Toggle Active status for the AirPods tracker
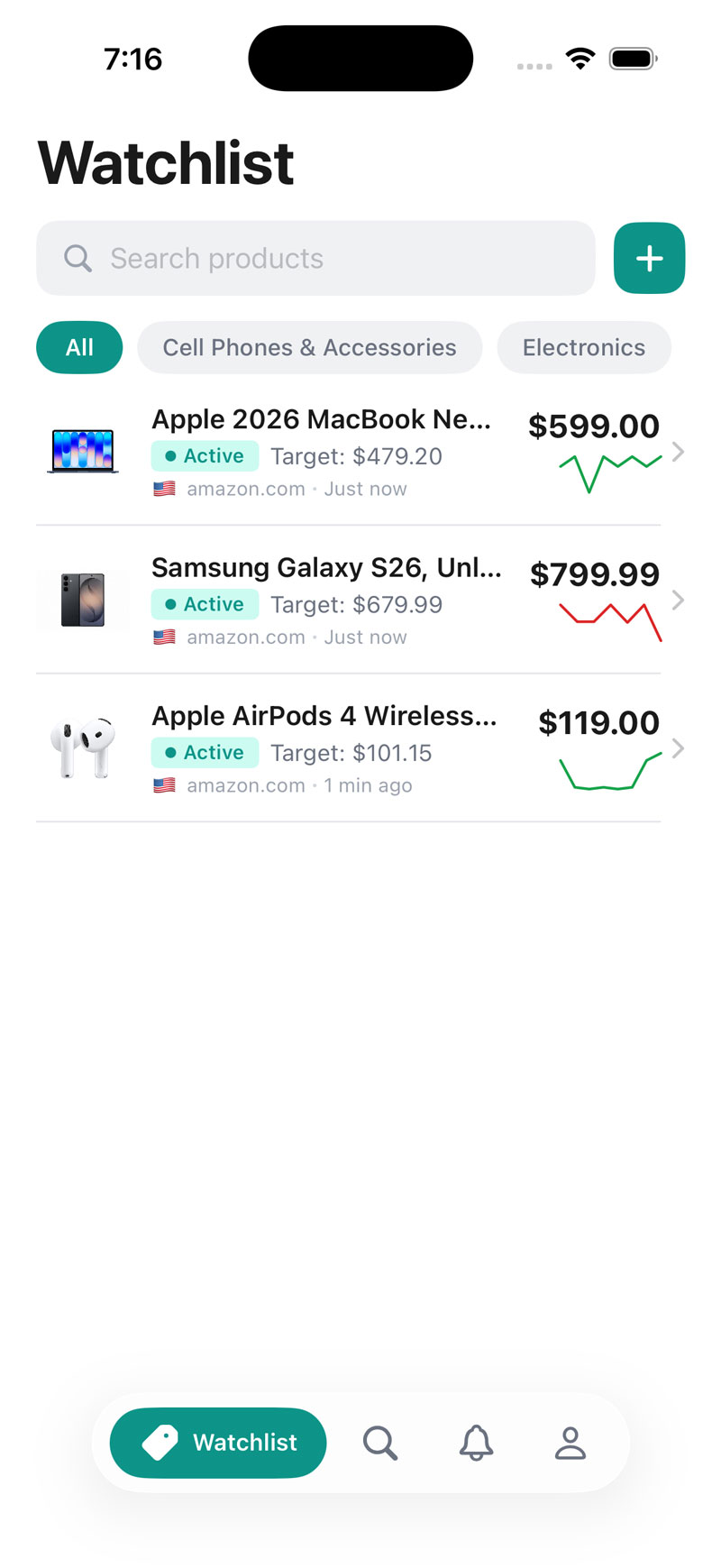The width and height of the screenshot is (721, 1568). [205, 753]
